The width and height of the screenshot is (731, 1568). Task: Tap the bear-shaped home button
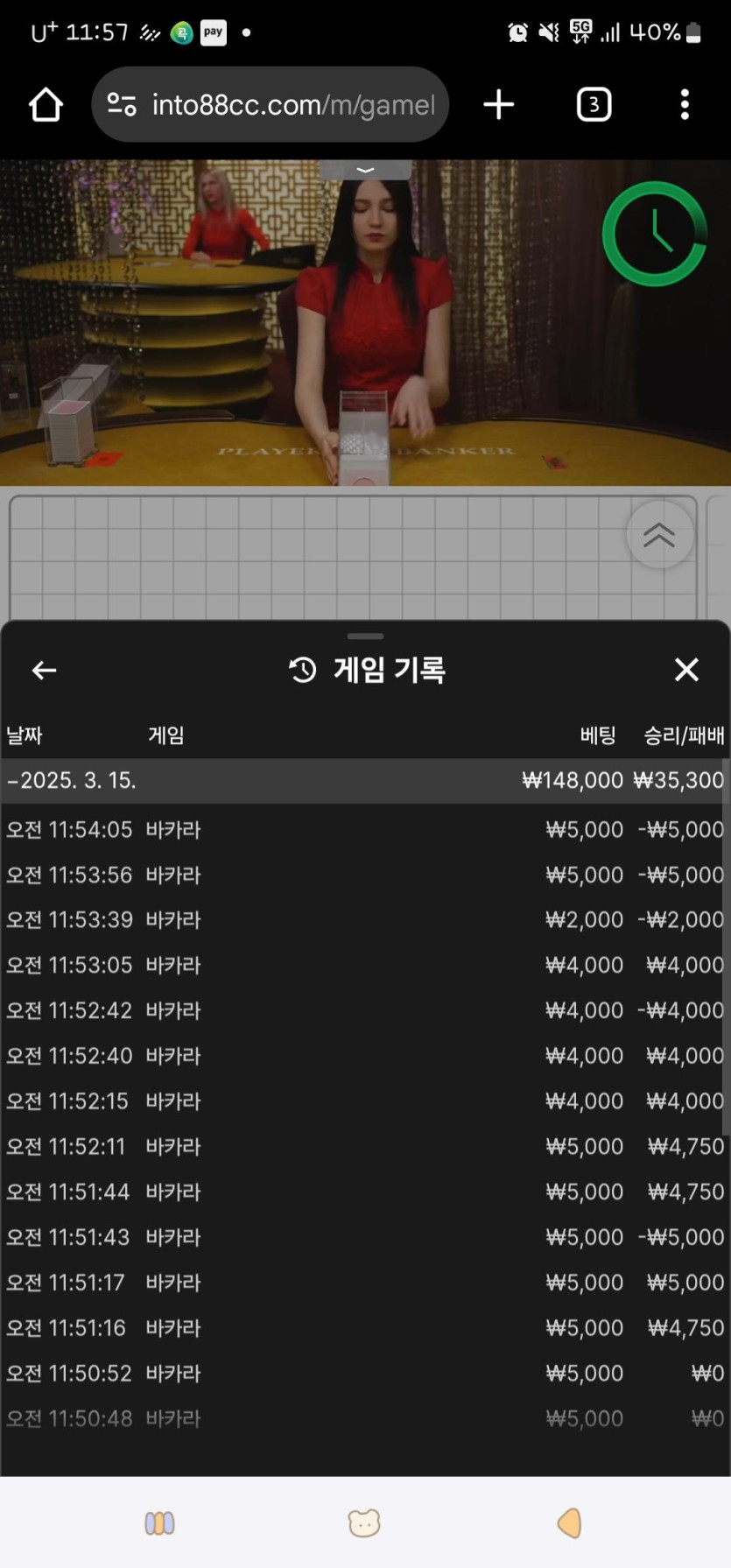point(364,1523)
